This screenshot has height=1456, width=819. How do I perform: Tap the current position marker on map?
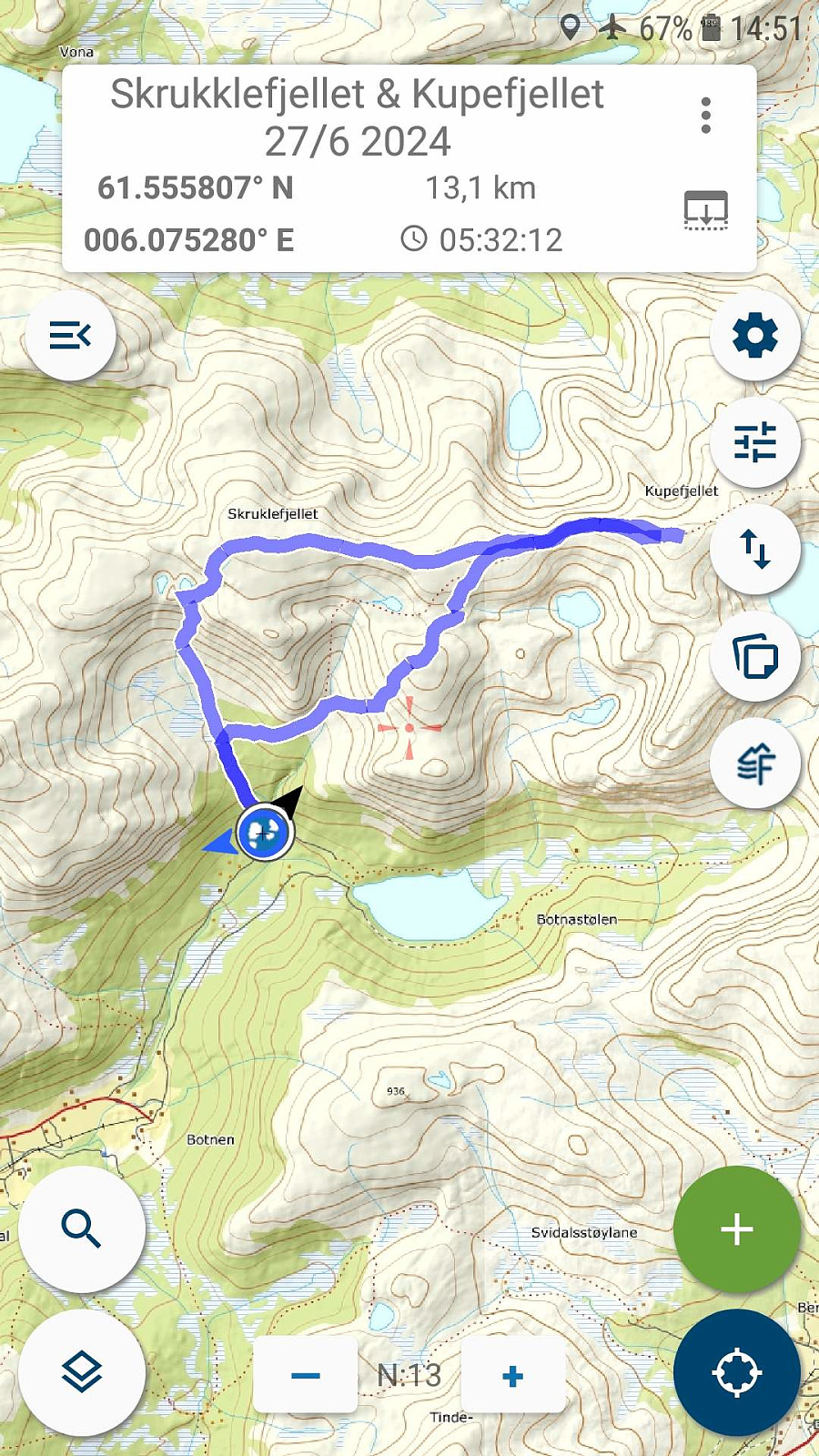click(x=265, y=832)
